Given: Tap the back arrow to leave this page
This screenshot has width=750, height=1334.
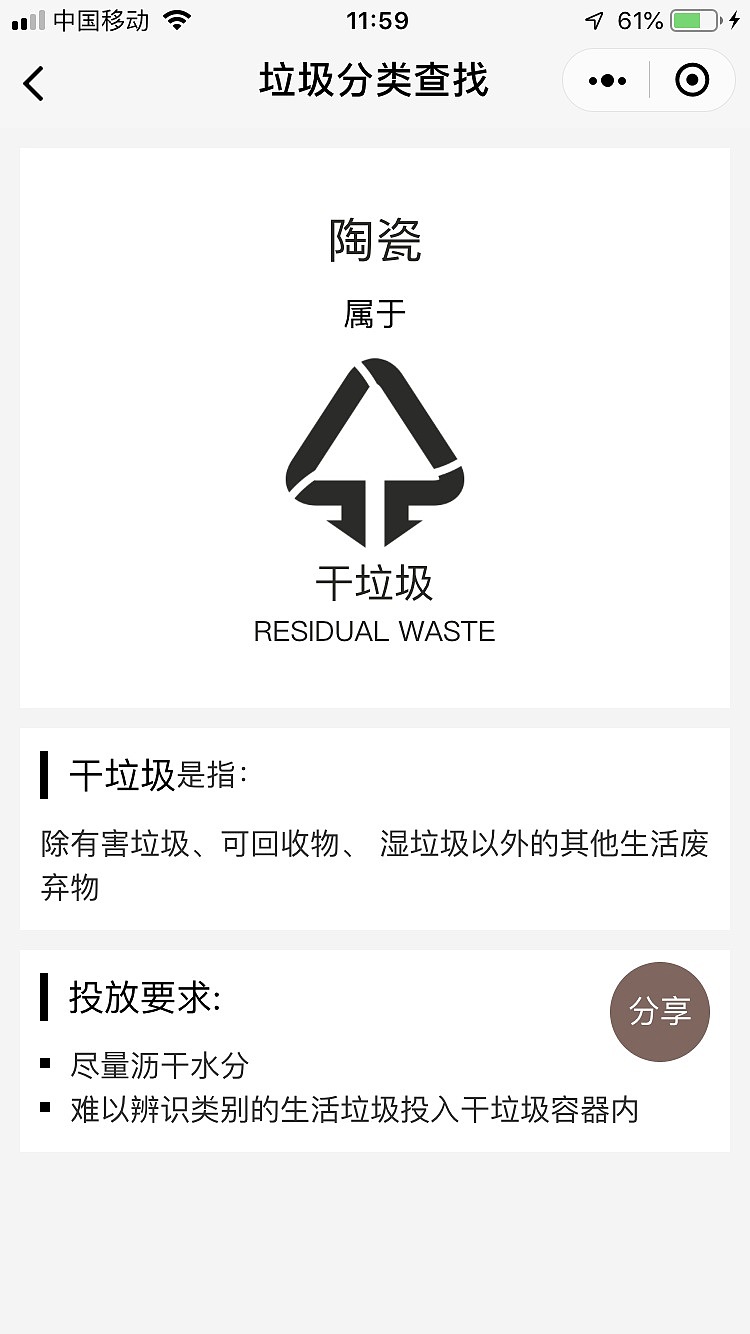Looking at the screenshot, I should coord(34,84).
